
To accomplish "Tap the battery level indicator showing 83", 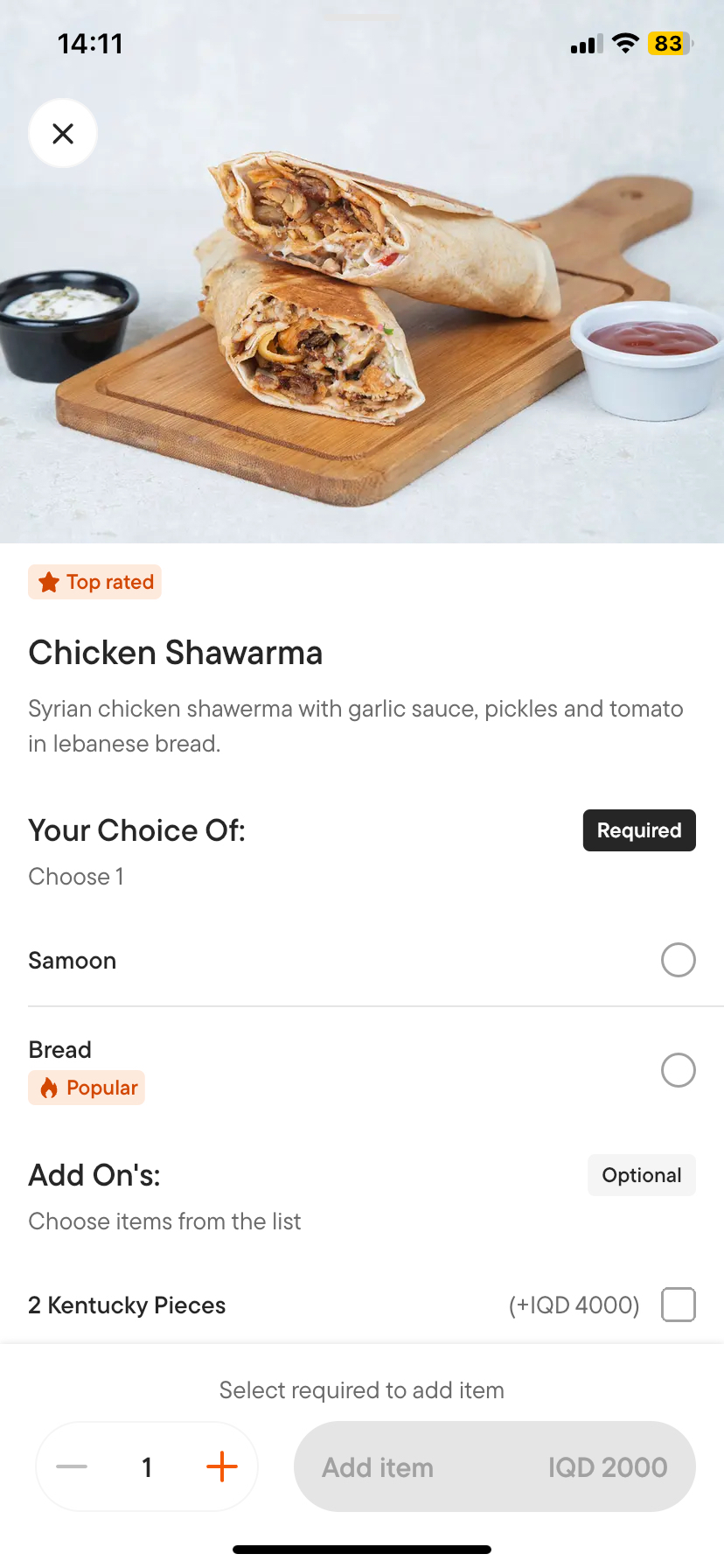I will 668,43.
